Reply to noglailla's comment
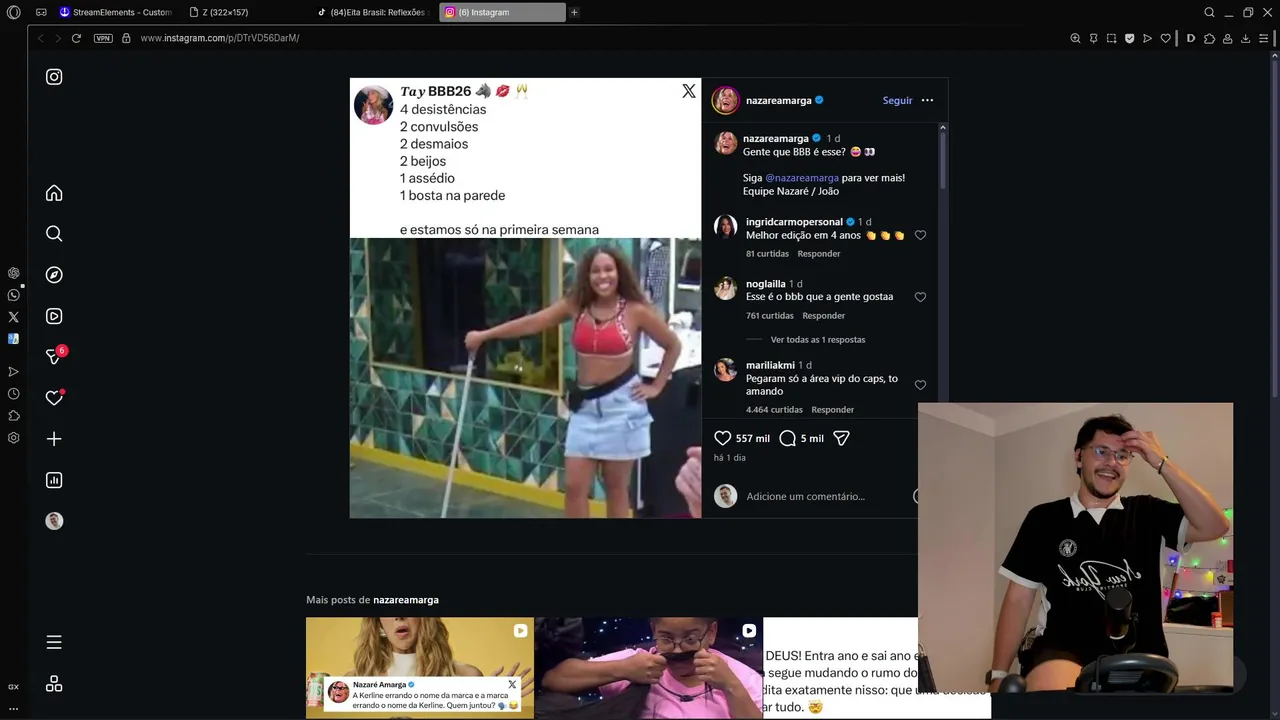The image size is (1280, 720). (823, 316)
